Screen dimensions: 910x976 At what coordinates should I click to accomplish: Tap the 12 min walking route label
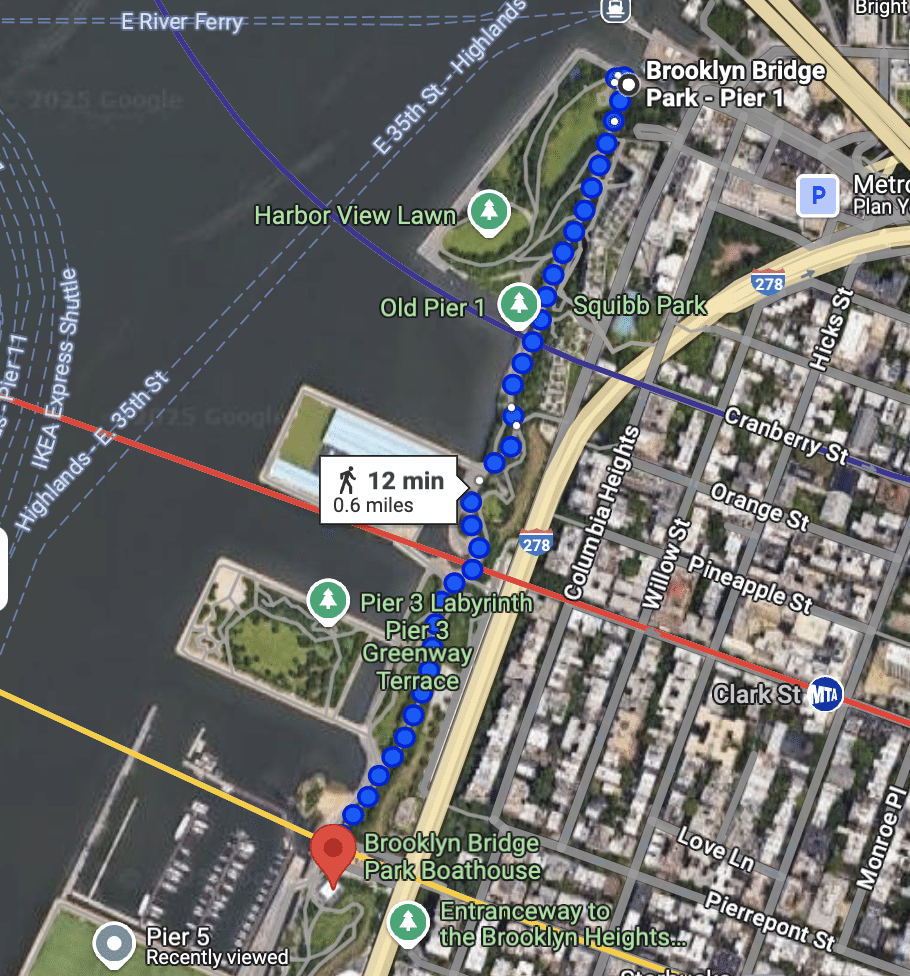389,491
